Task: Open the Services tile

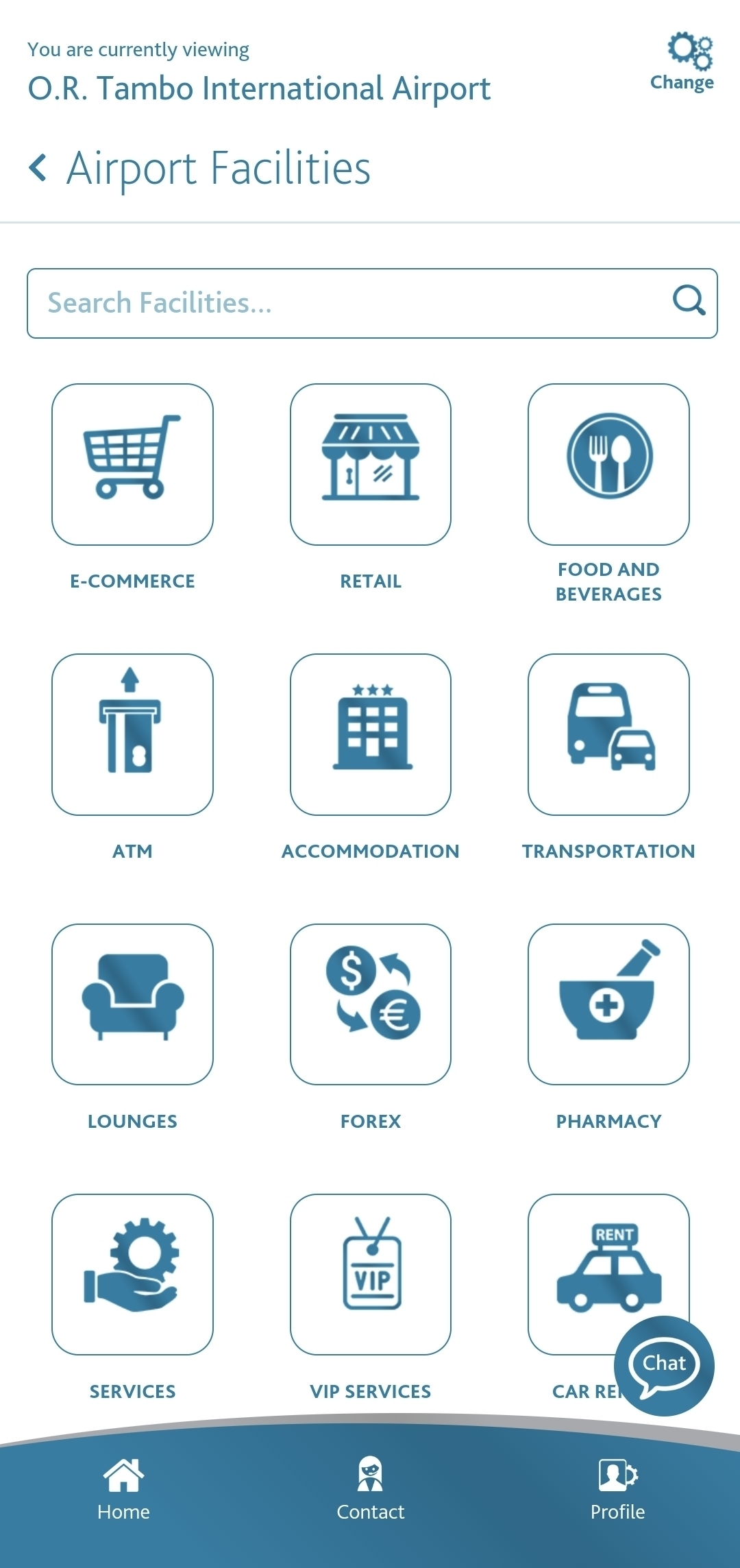Action: point(132,1275)
